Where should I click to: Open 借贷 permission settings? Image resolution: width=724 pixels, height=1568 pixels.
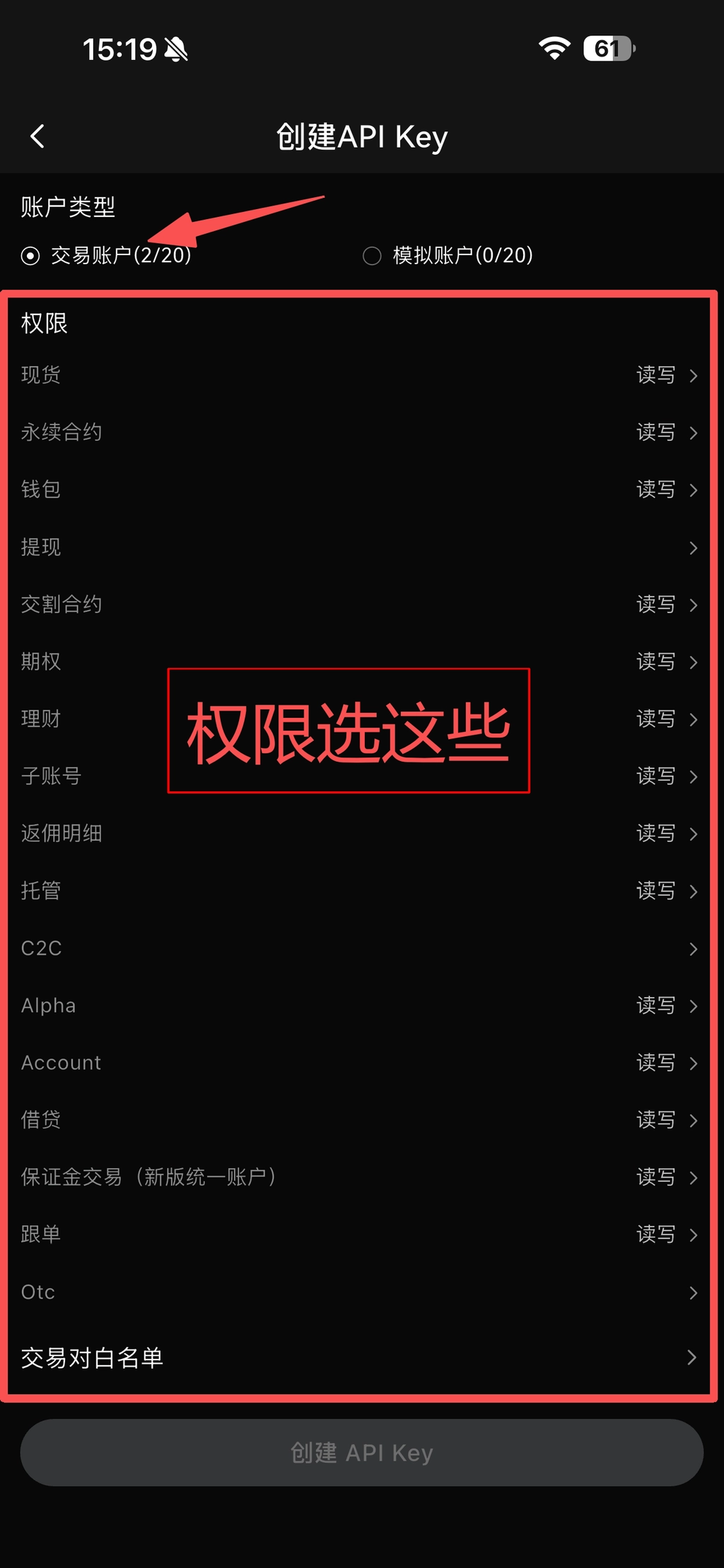pyautogui.click(x=361, y=1120)
